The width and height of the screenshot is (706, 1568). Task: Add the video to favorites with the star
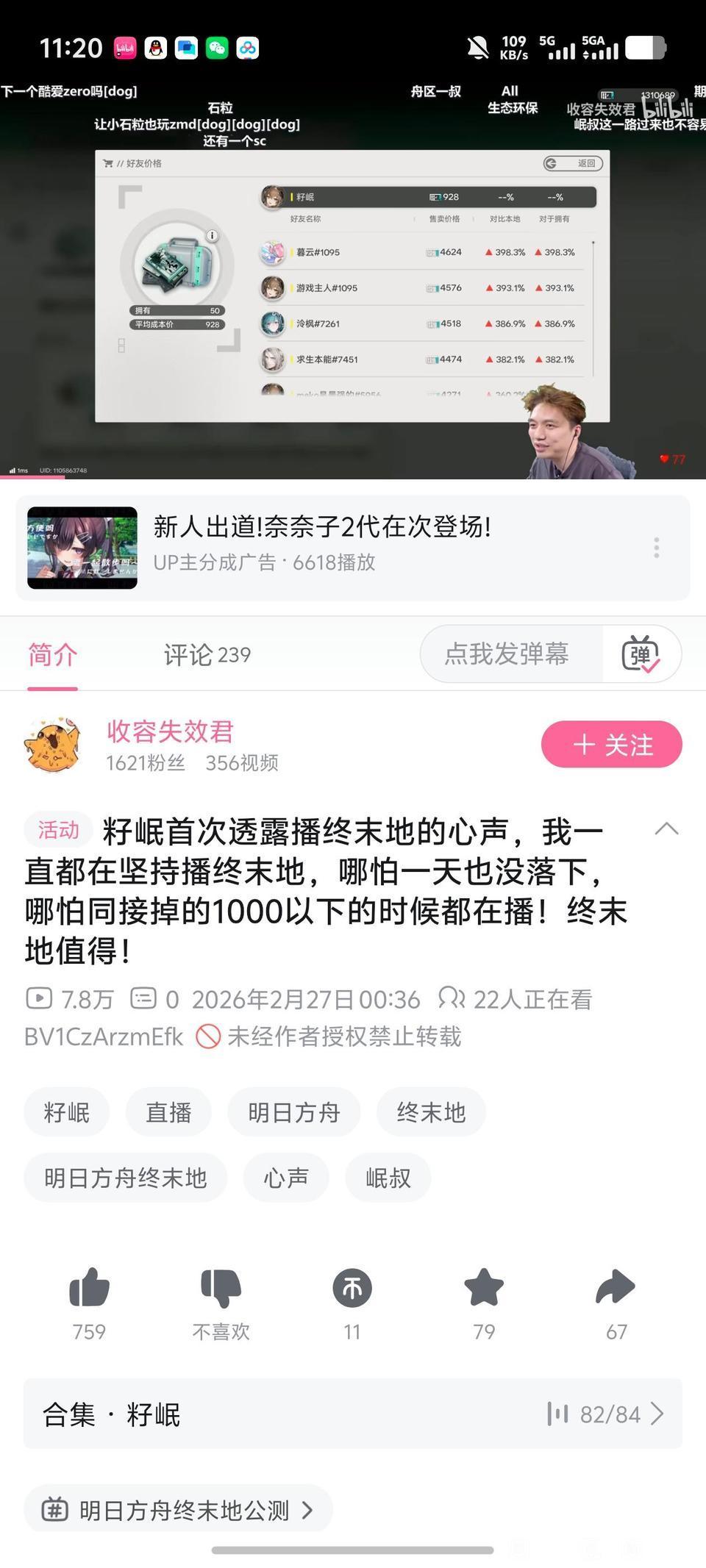coord(484,1288)
